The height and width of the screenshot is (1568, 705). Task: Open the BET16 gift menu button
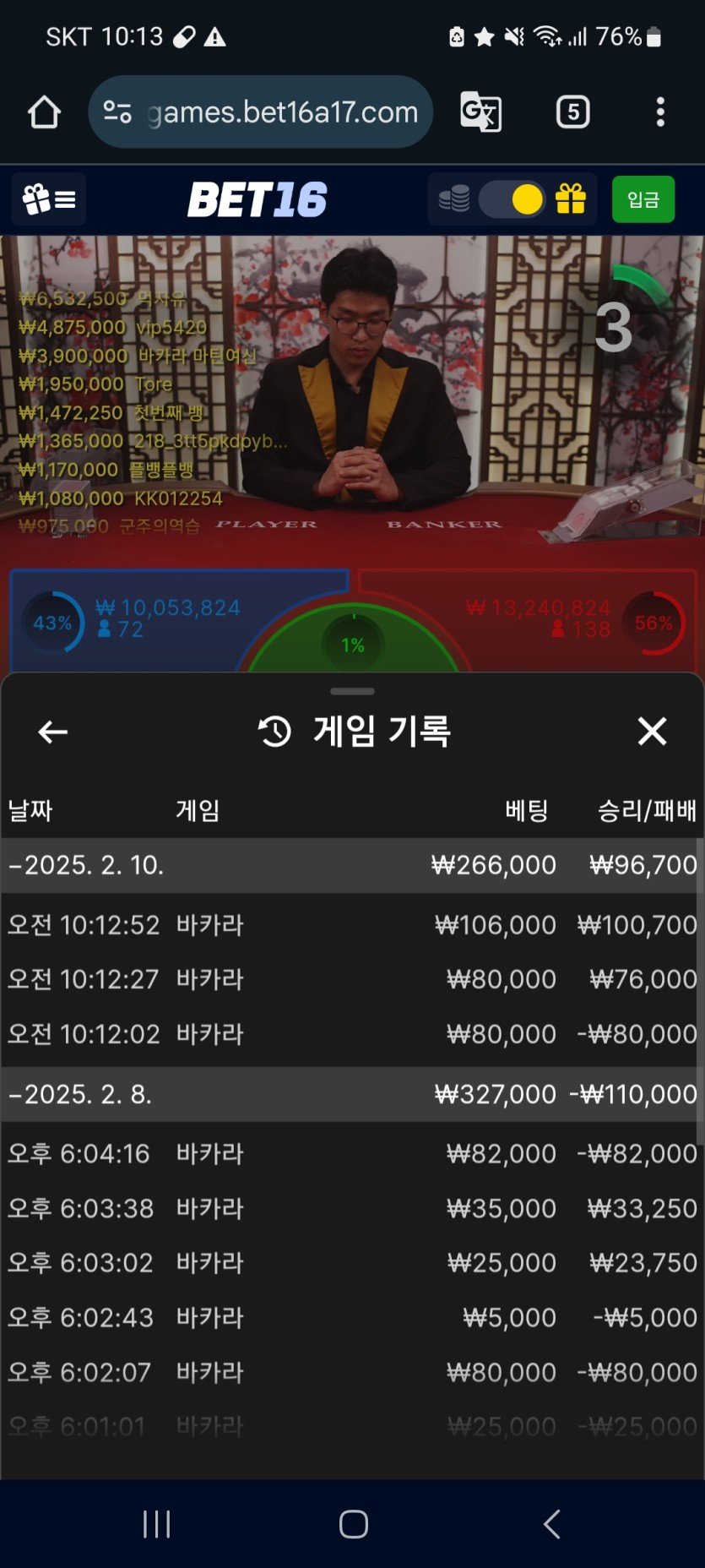49,199
